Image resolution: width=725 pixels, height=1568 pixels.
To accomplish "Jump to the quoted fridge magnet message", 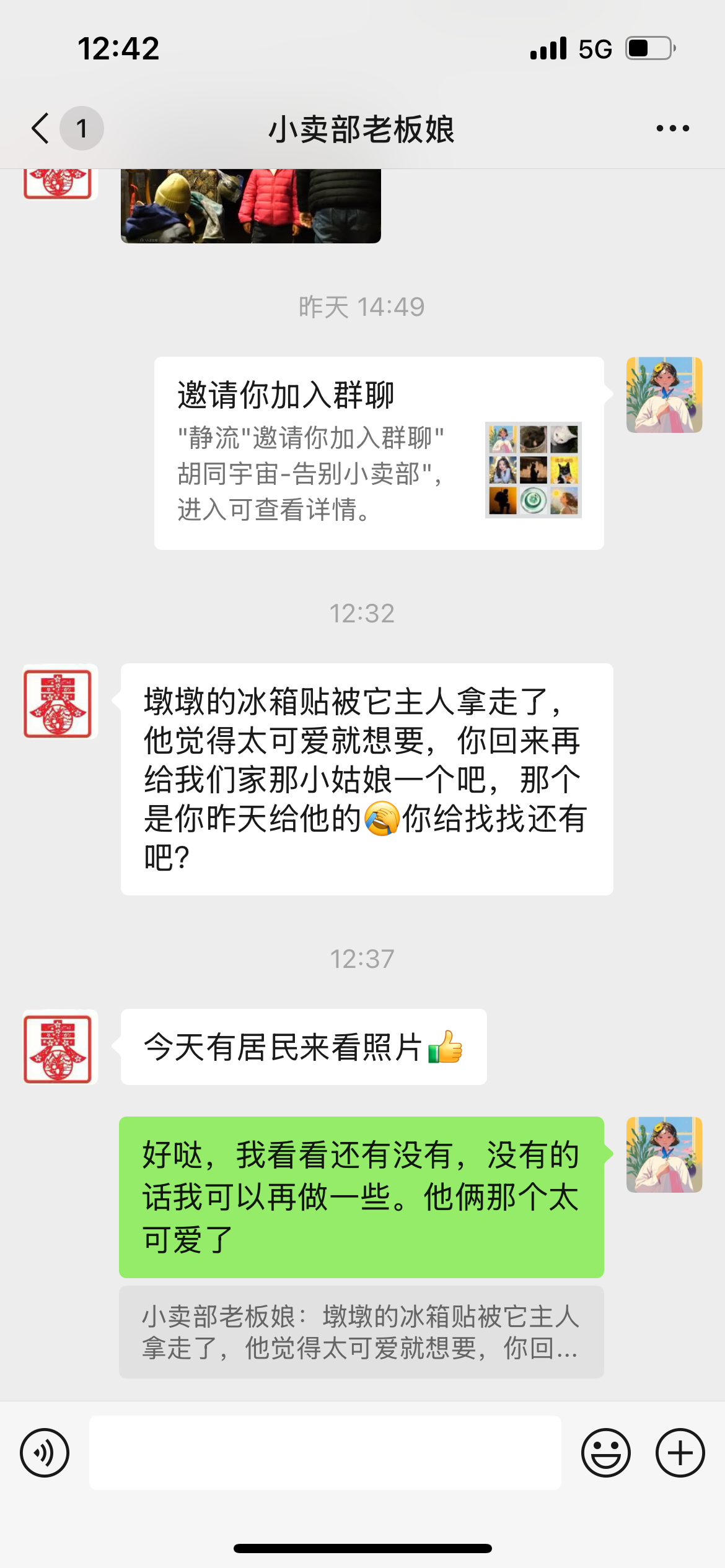I will (361, 1331).
